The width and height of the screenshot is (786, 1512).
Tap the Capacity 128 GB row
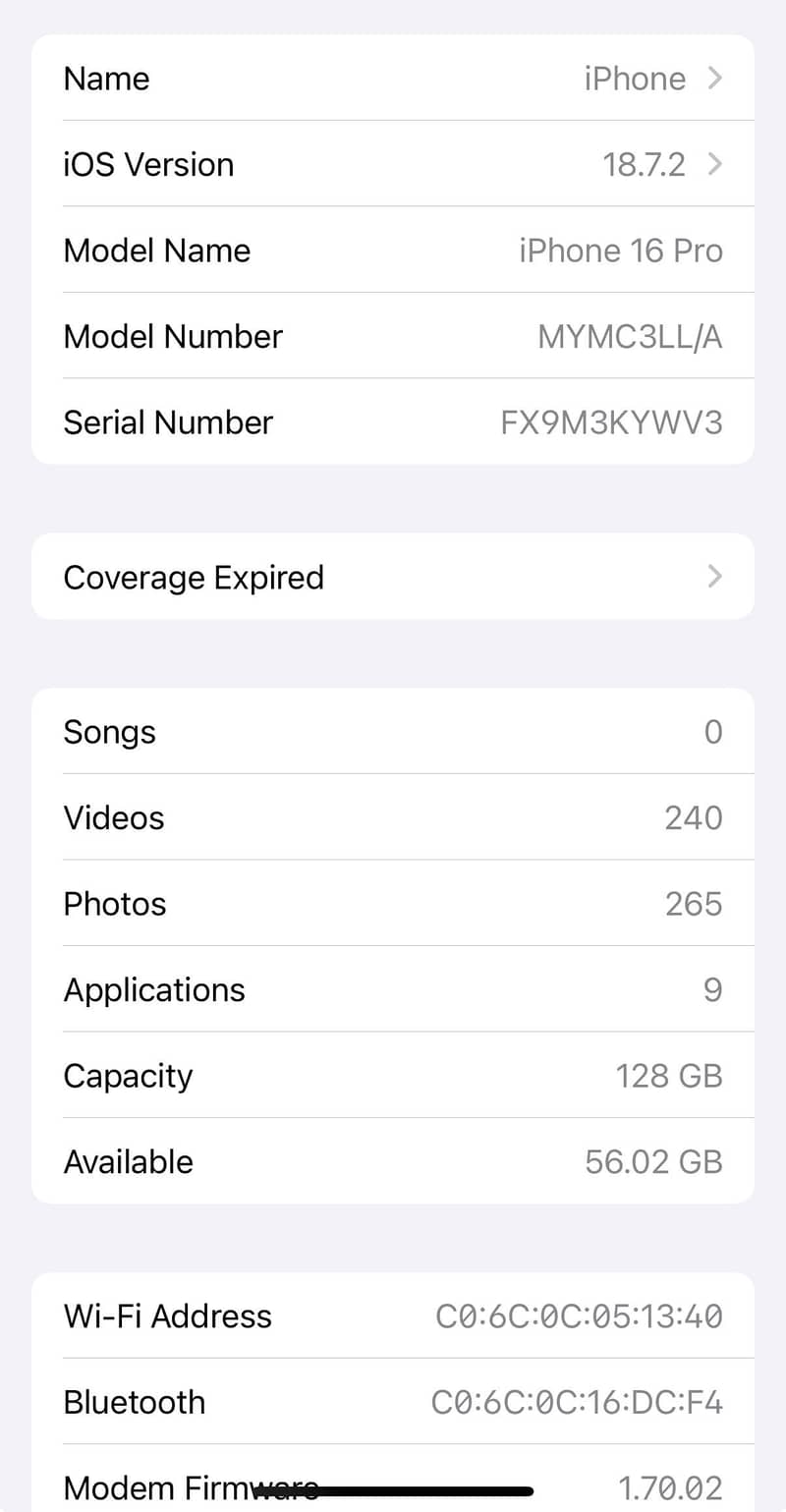point(393,1075)
